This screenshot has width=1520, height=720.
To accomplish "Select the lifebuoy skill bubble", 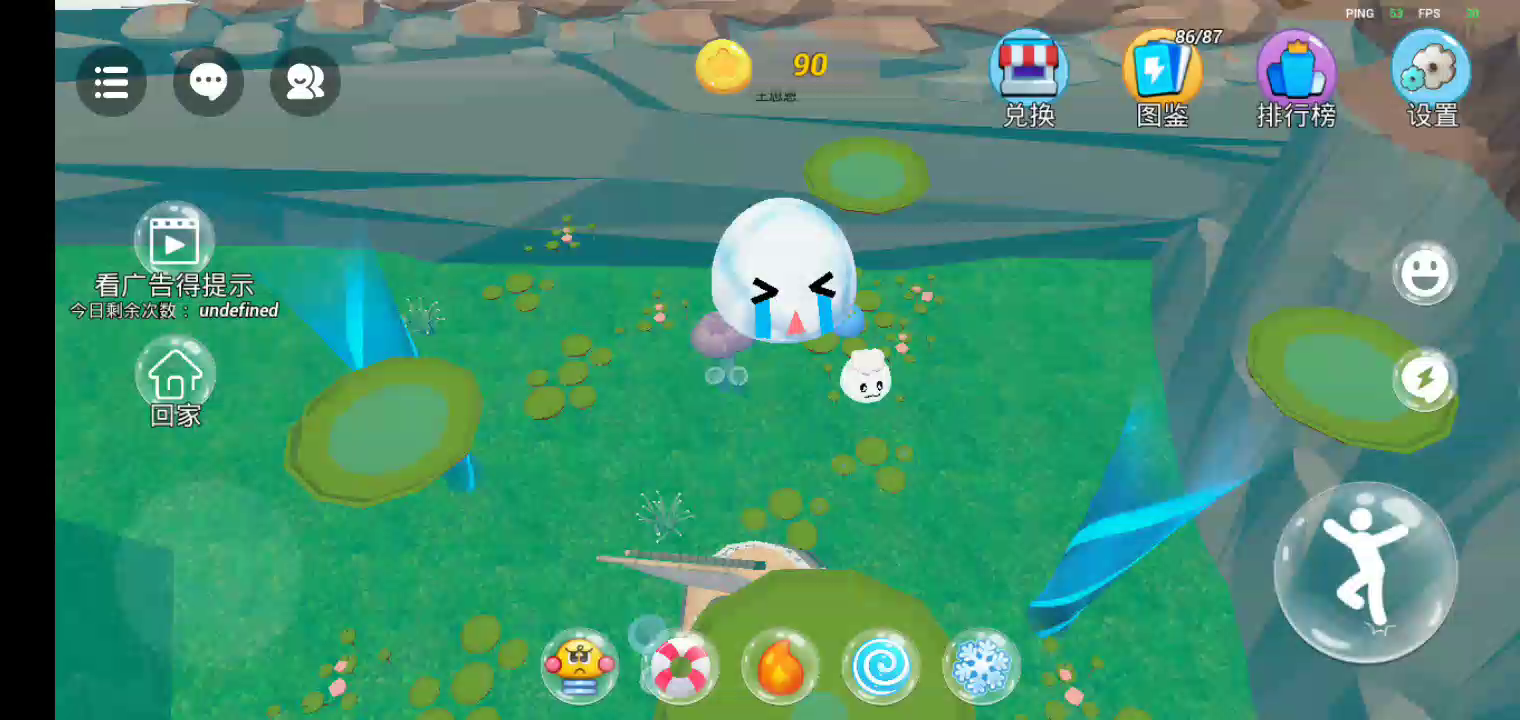I will pyautogui.click(x=681, y=666).
